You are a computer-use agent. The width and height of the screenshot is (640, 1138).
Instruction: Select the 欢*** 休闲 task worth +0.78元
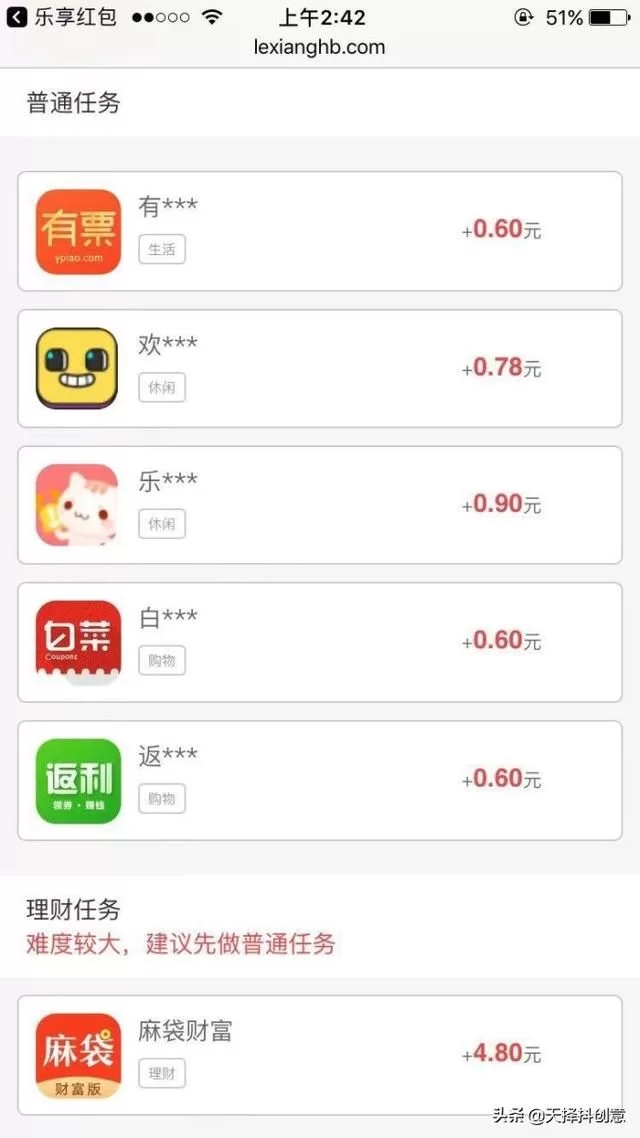coord(320,369)
